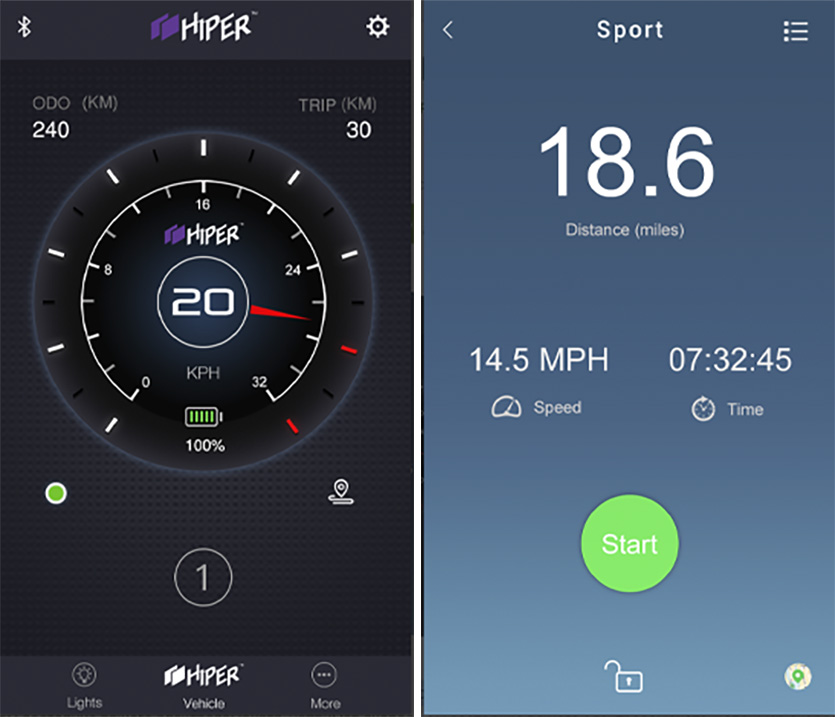Tap the Bluetooth connection icon
This screenshot has height=717, width=835.
pos(25,27)
